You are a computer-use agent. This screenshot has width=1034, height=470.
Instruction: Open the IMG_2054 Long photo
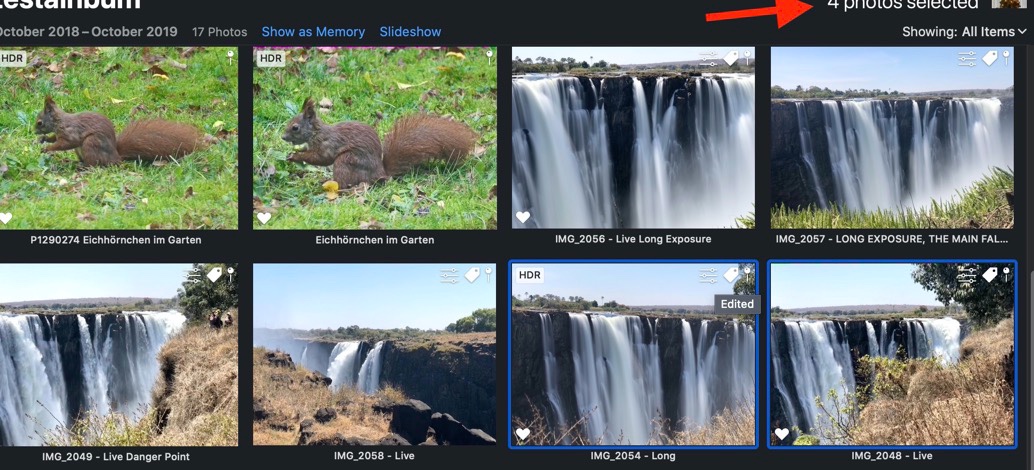point(633,355)
